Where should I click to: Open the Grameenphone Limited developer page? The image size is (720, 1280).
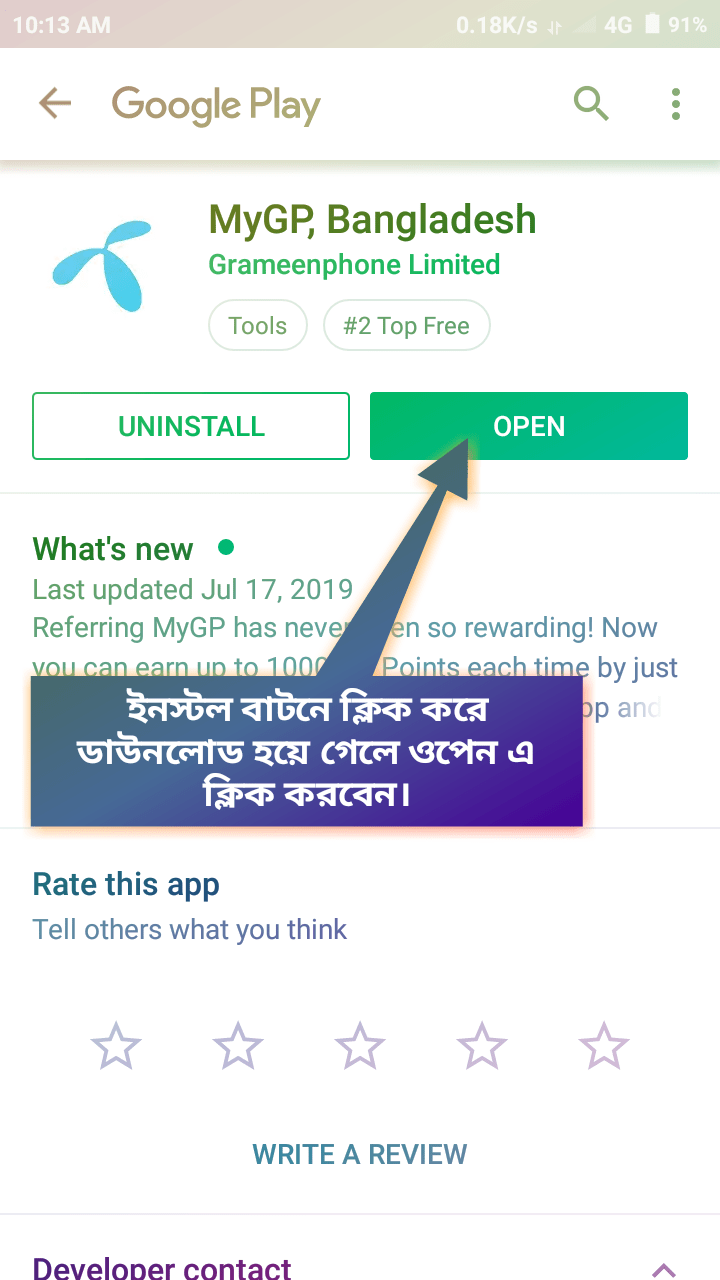coord(354,265)
